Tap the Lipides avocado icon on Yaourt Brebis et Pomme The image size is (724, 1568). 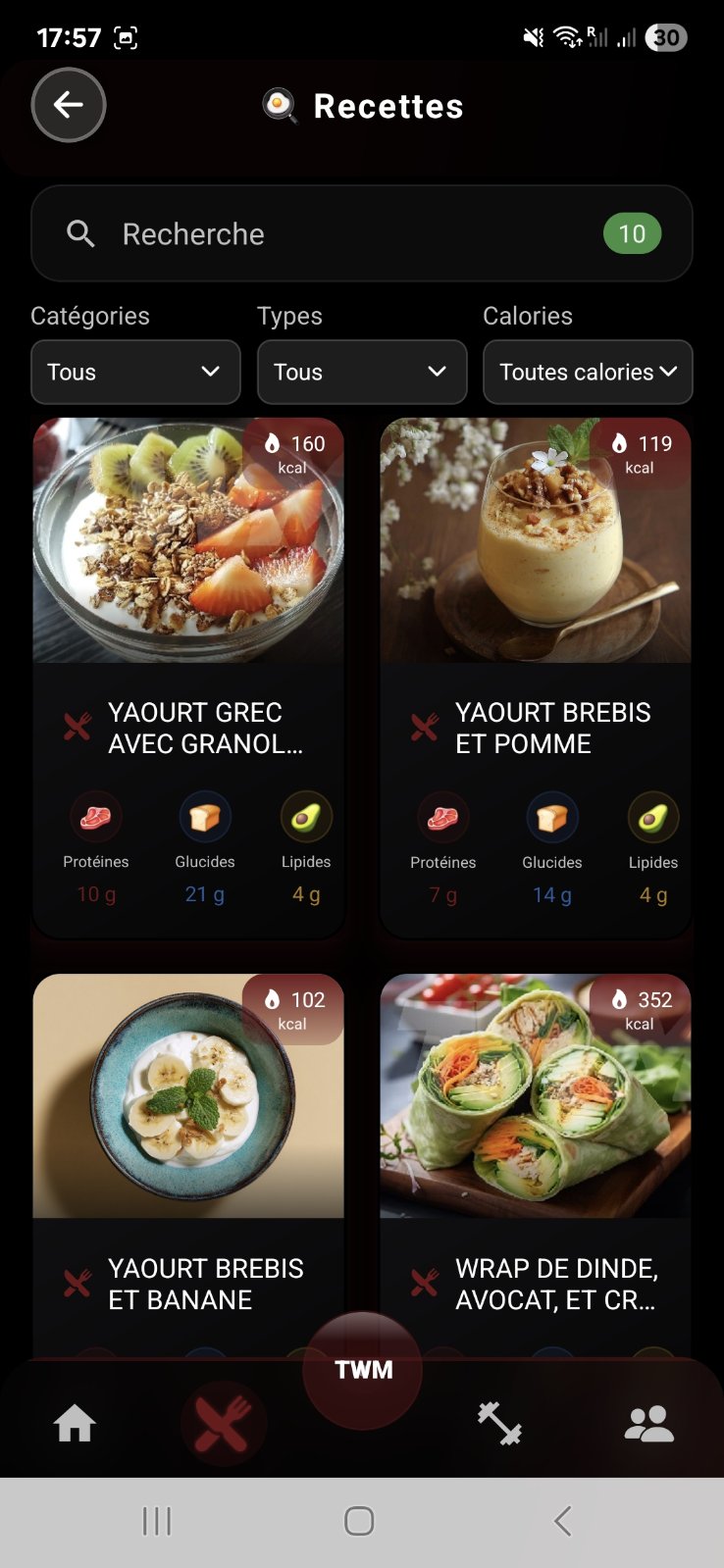point(652,816)
